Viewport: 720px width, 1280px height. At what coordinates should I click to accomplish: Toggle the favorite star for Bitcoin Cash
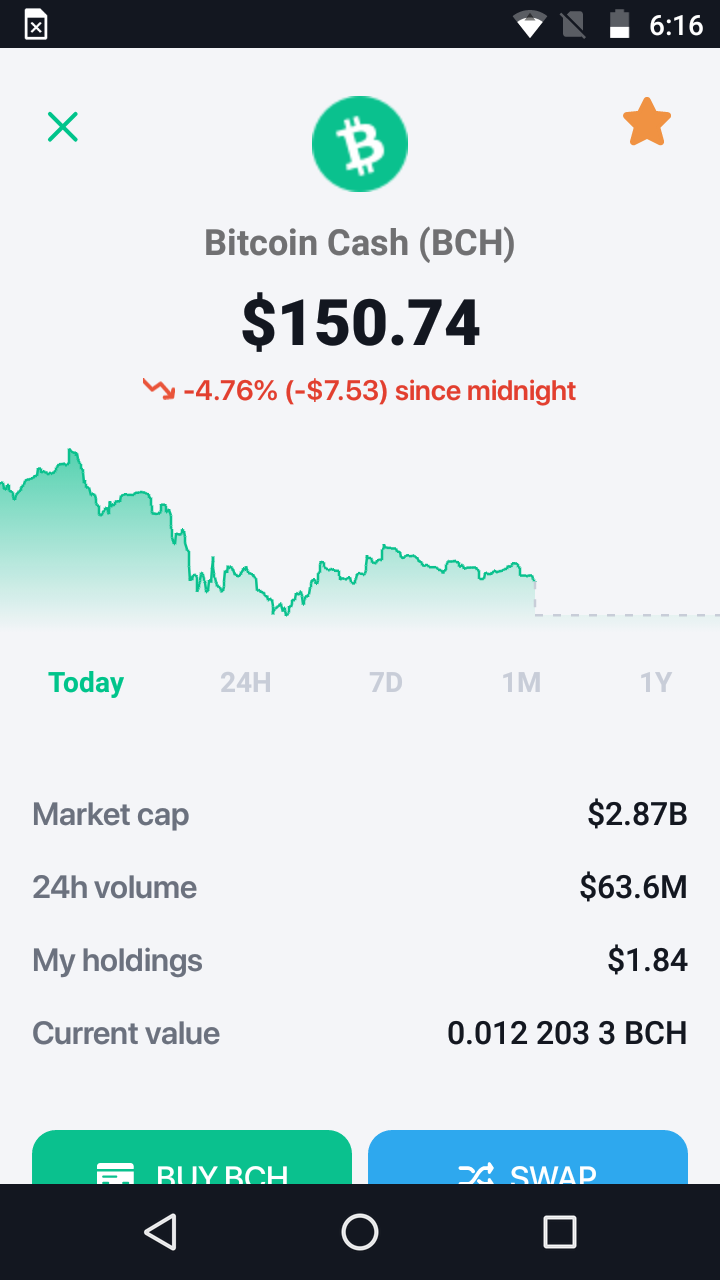tap(647, 122)
